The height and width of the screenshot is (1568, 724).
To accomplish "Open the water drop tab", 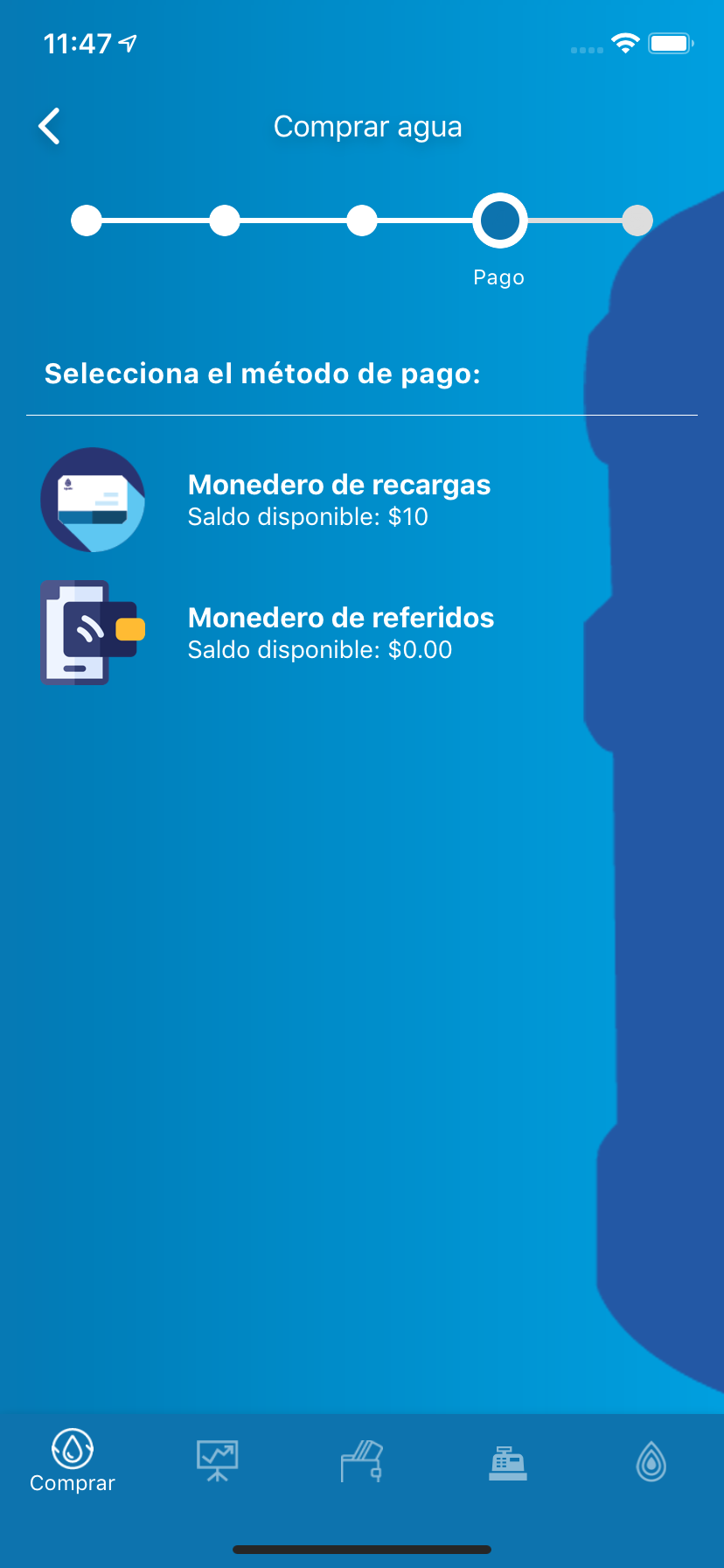I will pos(651,1461).
